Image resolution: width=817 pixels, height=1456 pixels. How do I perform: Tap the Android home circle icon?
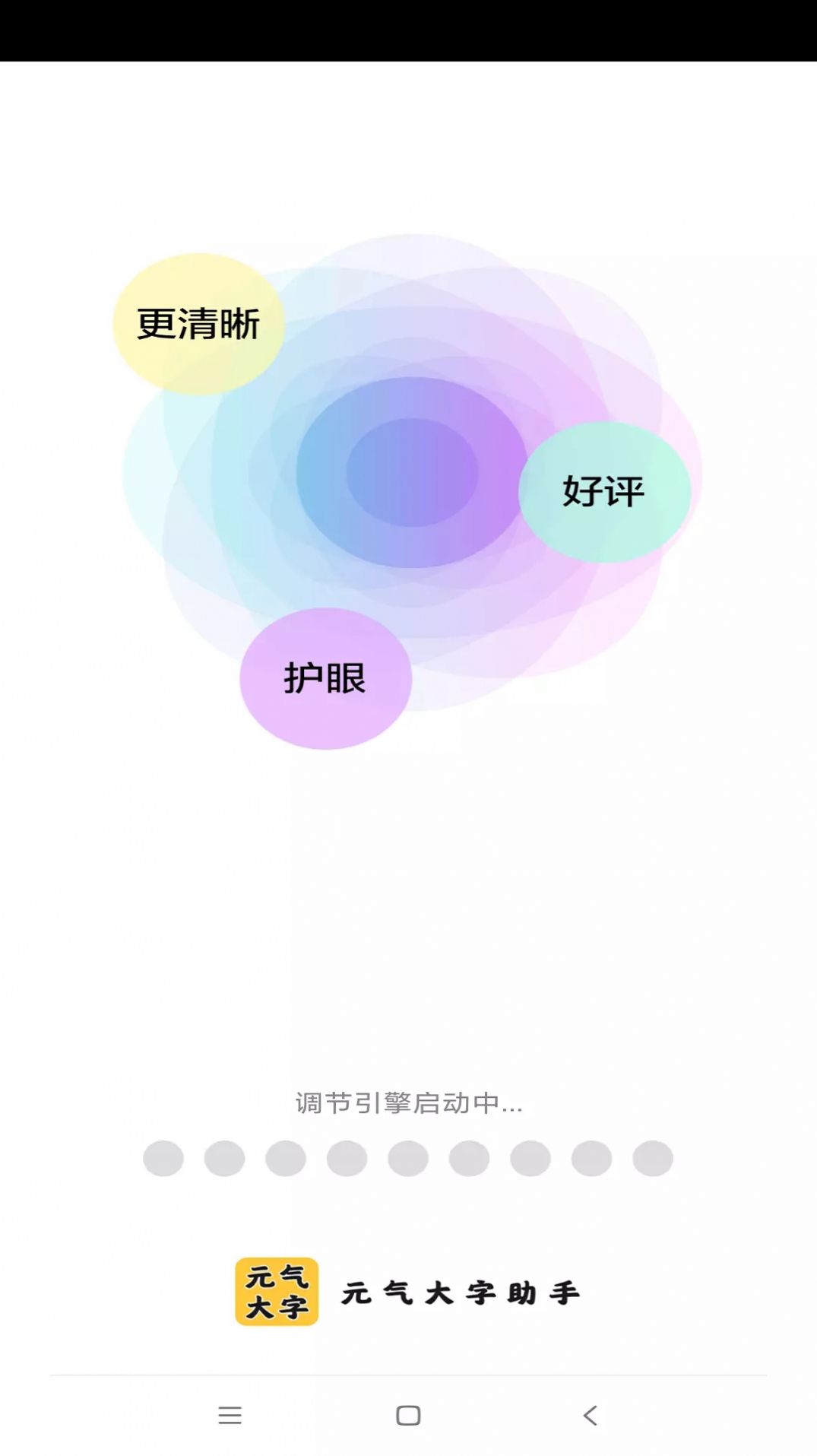click(408, 1416)
